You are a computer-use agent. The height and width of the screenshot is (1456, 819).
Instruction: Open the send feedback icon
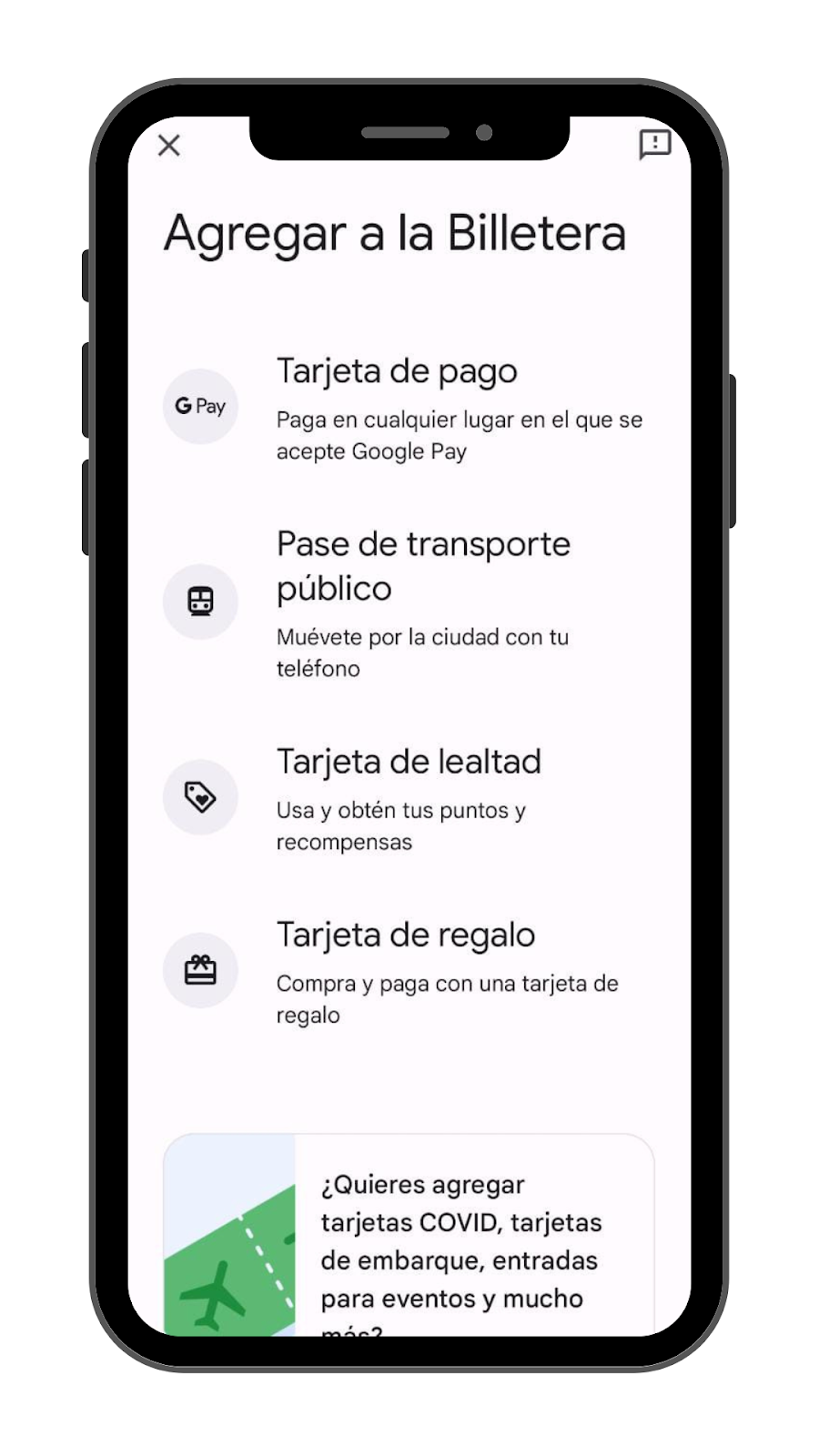point(654,145)
